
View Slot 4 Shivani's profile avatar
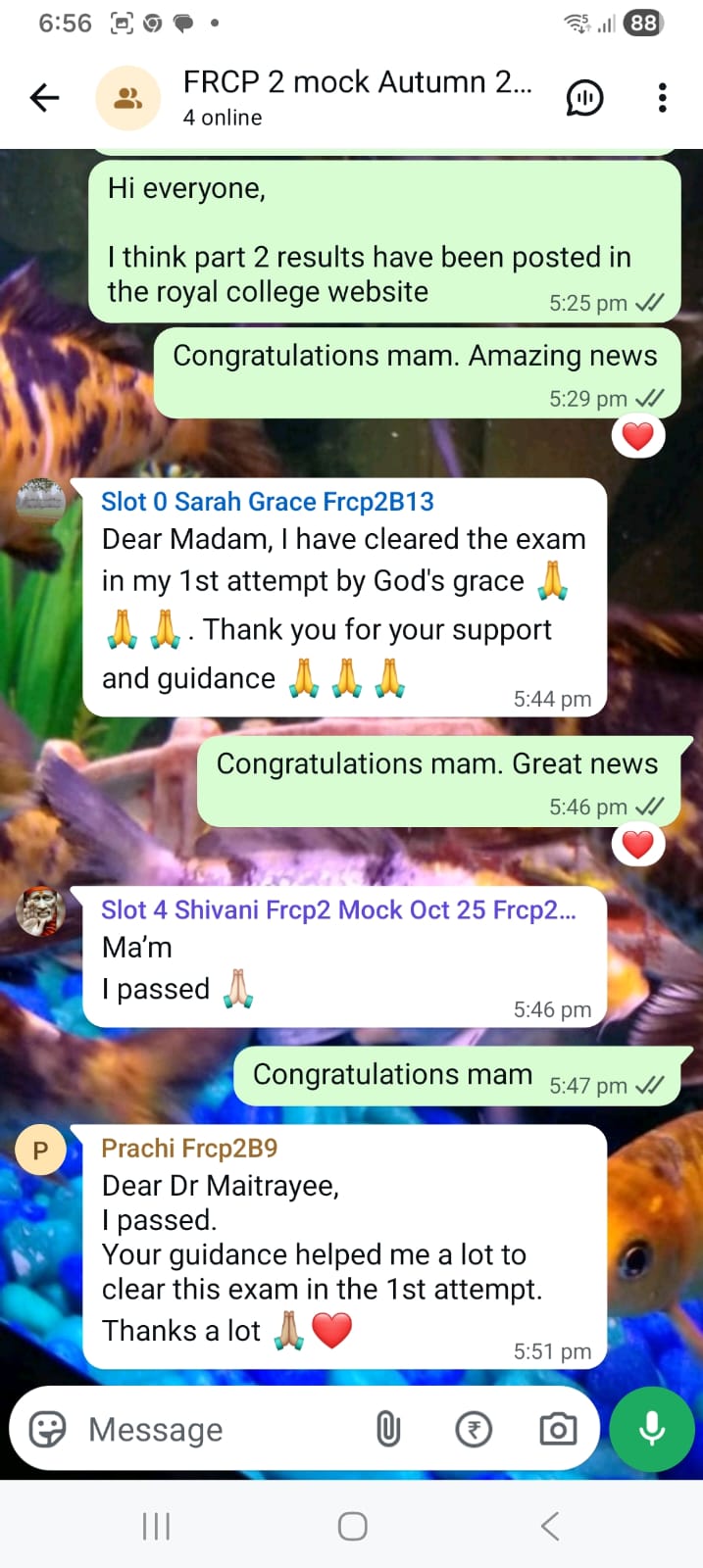[41, 911]
